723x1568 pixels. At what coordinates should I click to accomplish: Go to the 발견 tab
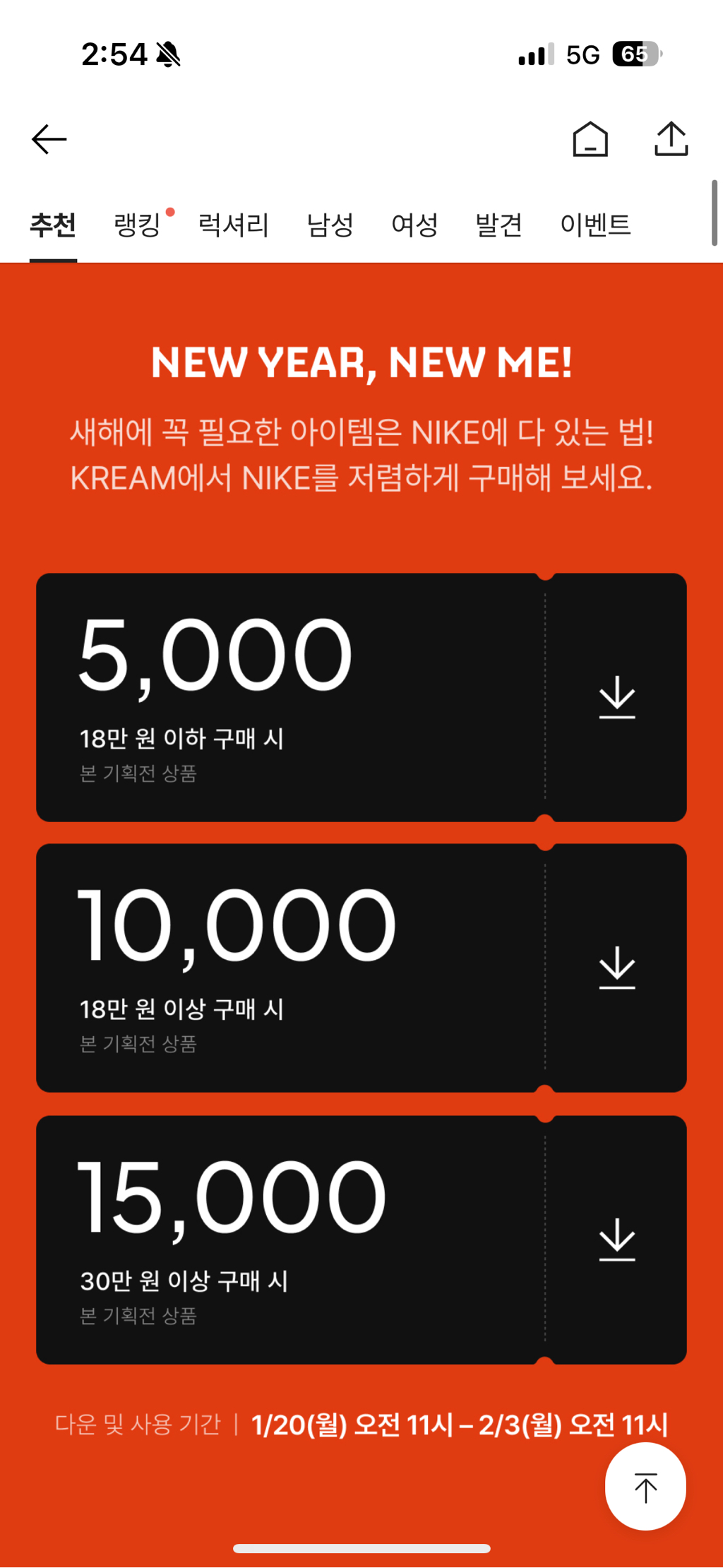(498, 225)
